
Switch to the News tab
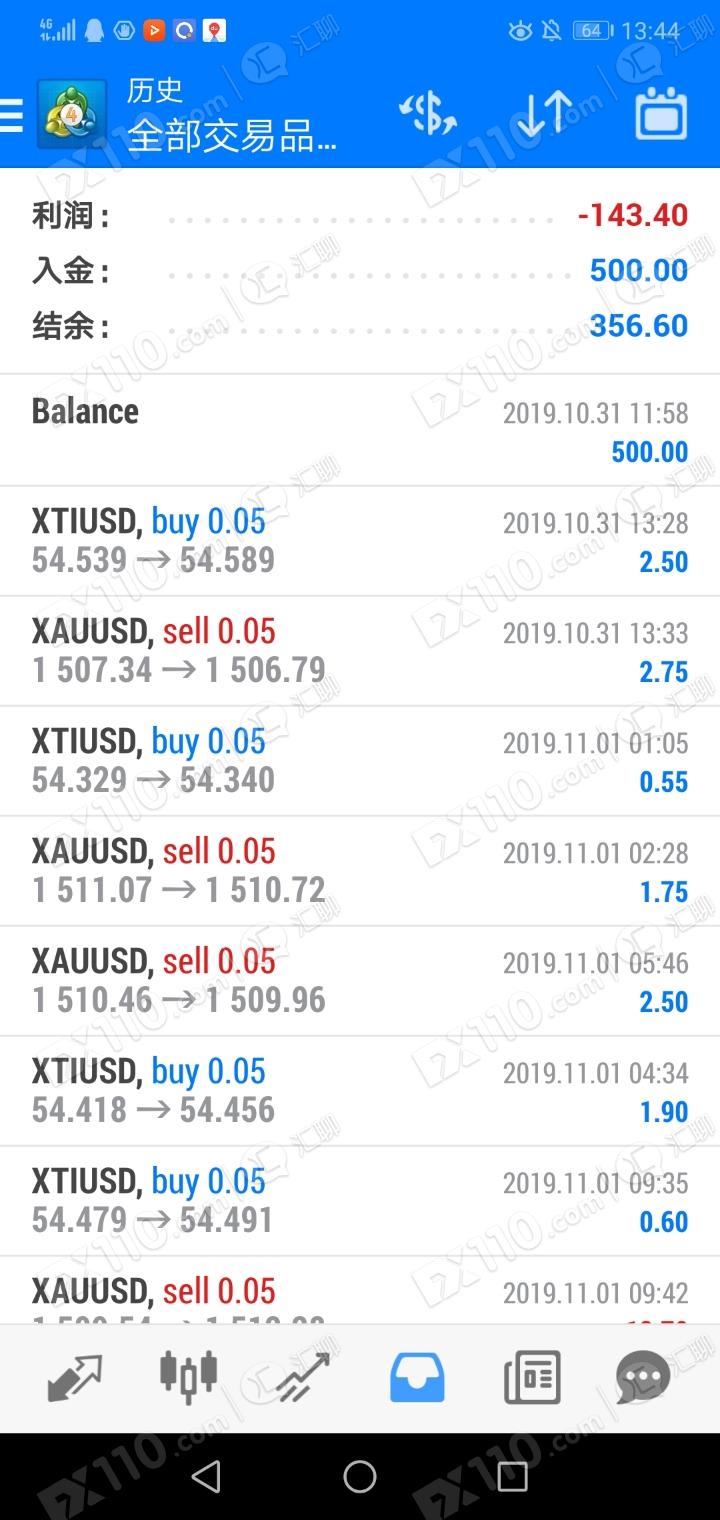pos(531,1378)
